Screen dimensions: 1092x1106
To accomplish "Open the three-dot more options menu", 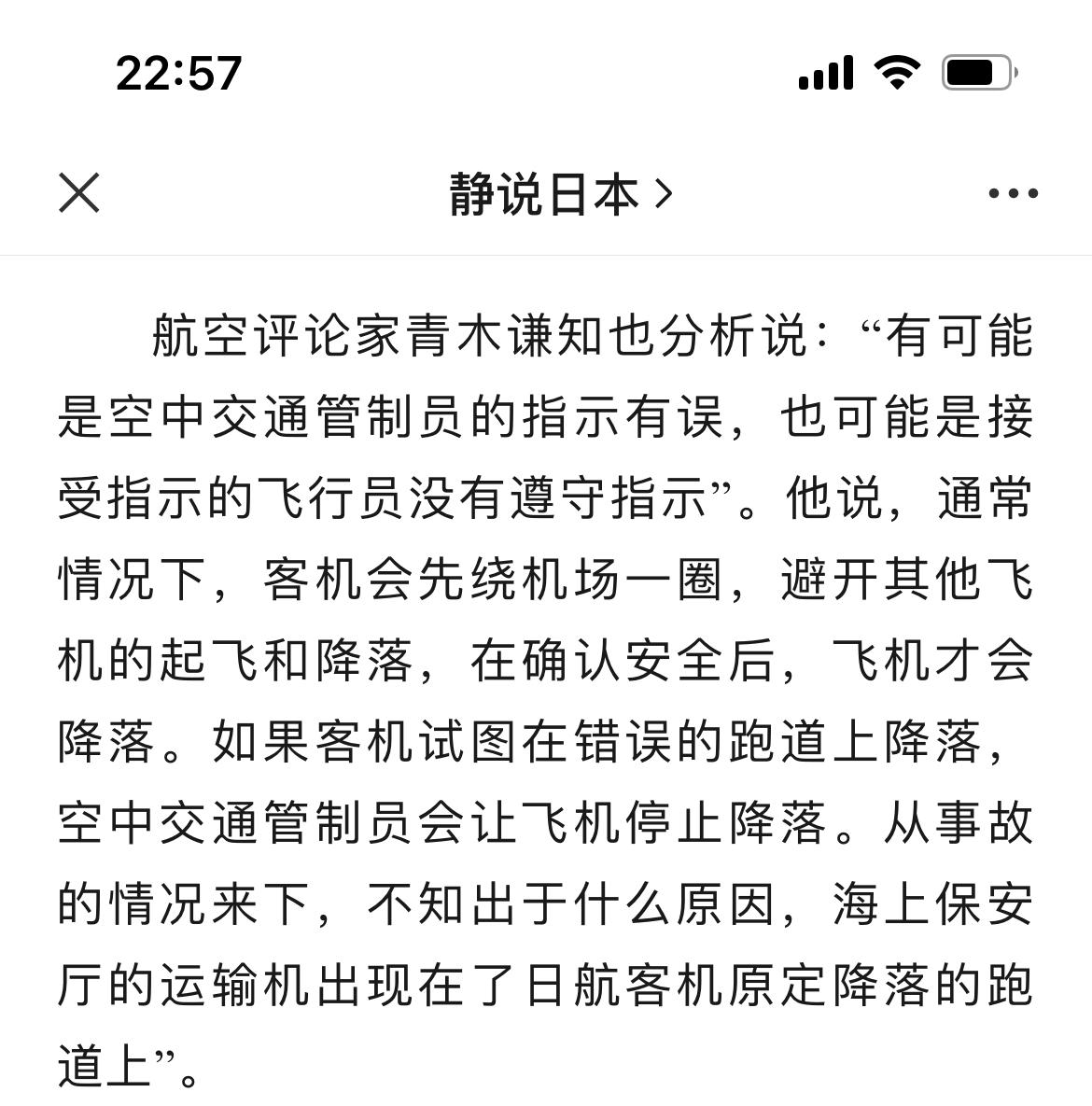I will click(x=1013, y=193).
